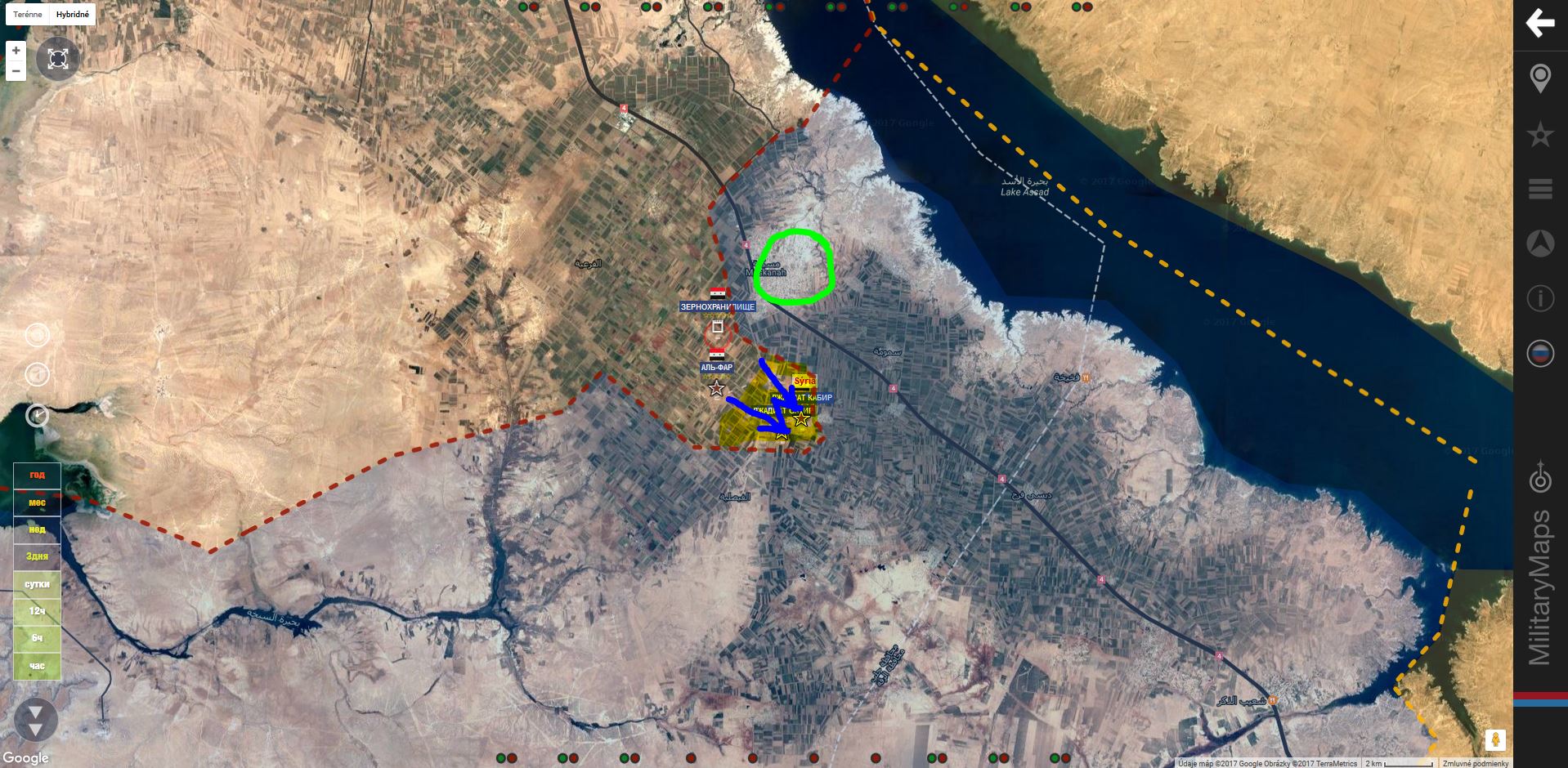This screenshot has width=1568, height=768.
Task: Toggle fullscreen map mode
Action: coord(58,58)
